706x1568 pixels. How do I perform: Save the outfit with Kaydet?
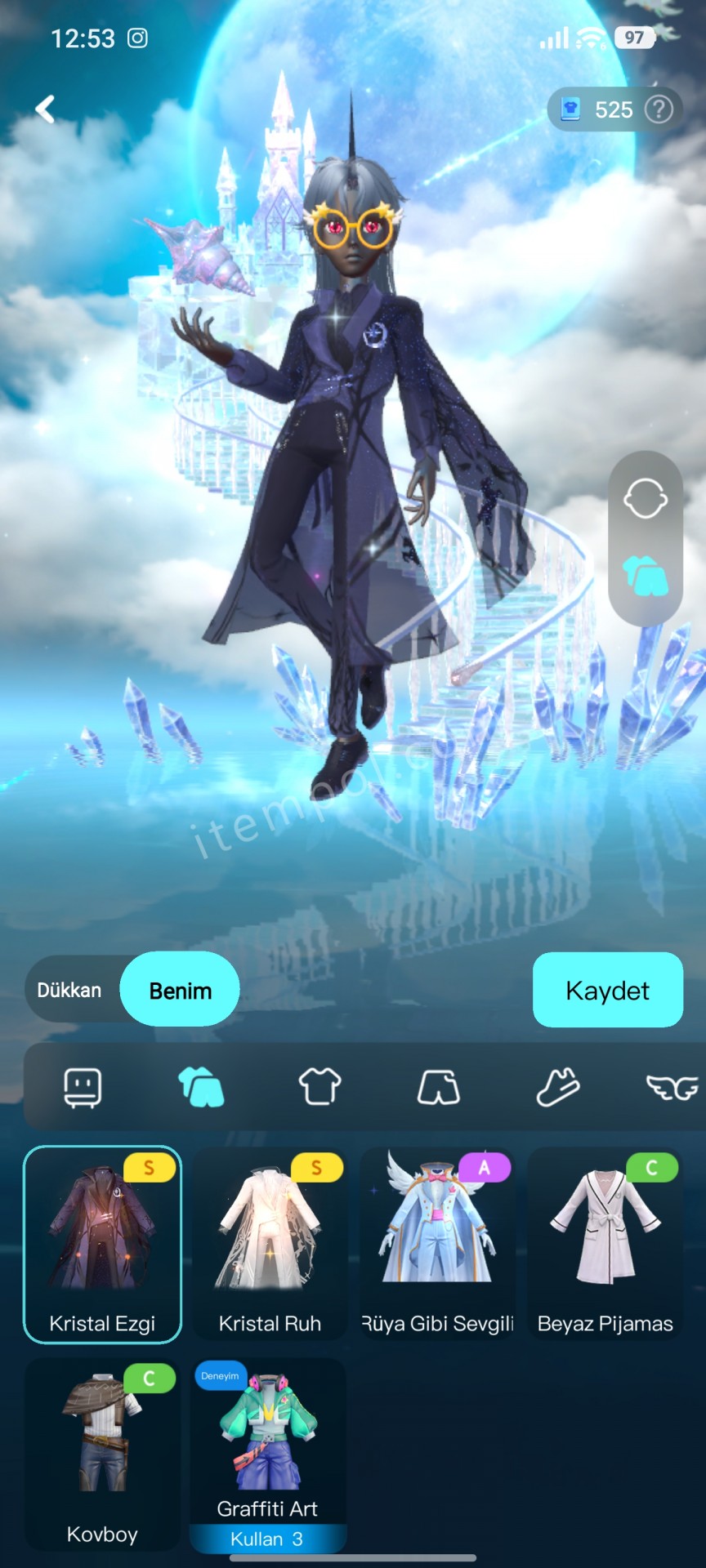tap(607, 990)
